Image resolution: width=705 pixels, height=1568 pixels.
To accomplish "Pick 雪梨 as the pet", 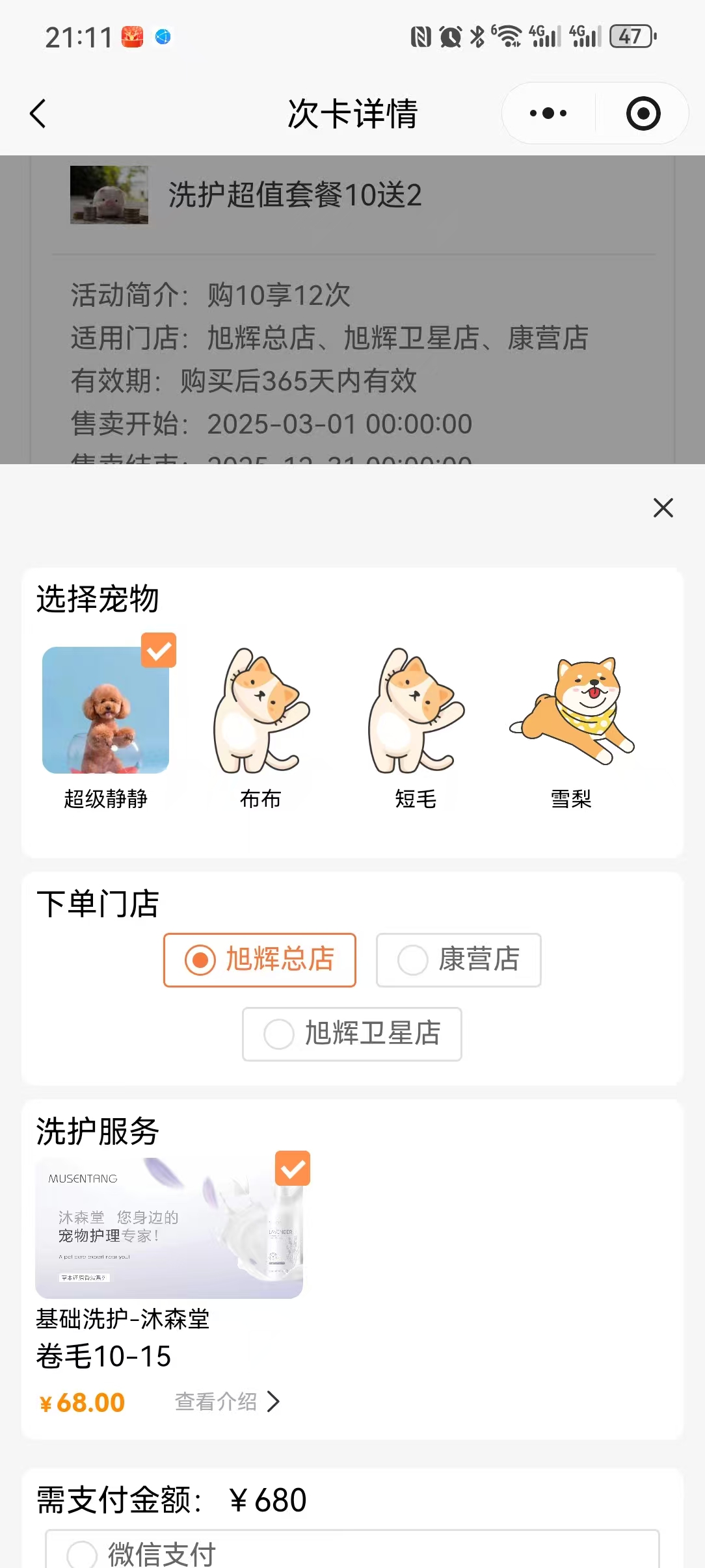I will point(571,711).
